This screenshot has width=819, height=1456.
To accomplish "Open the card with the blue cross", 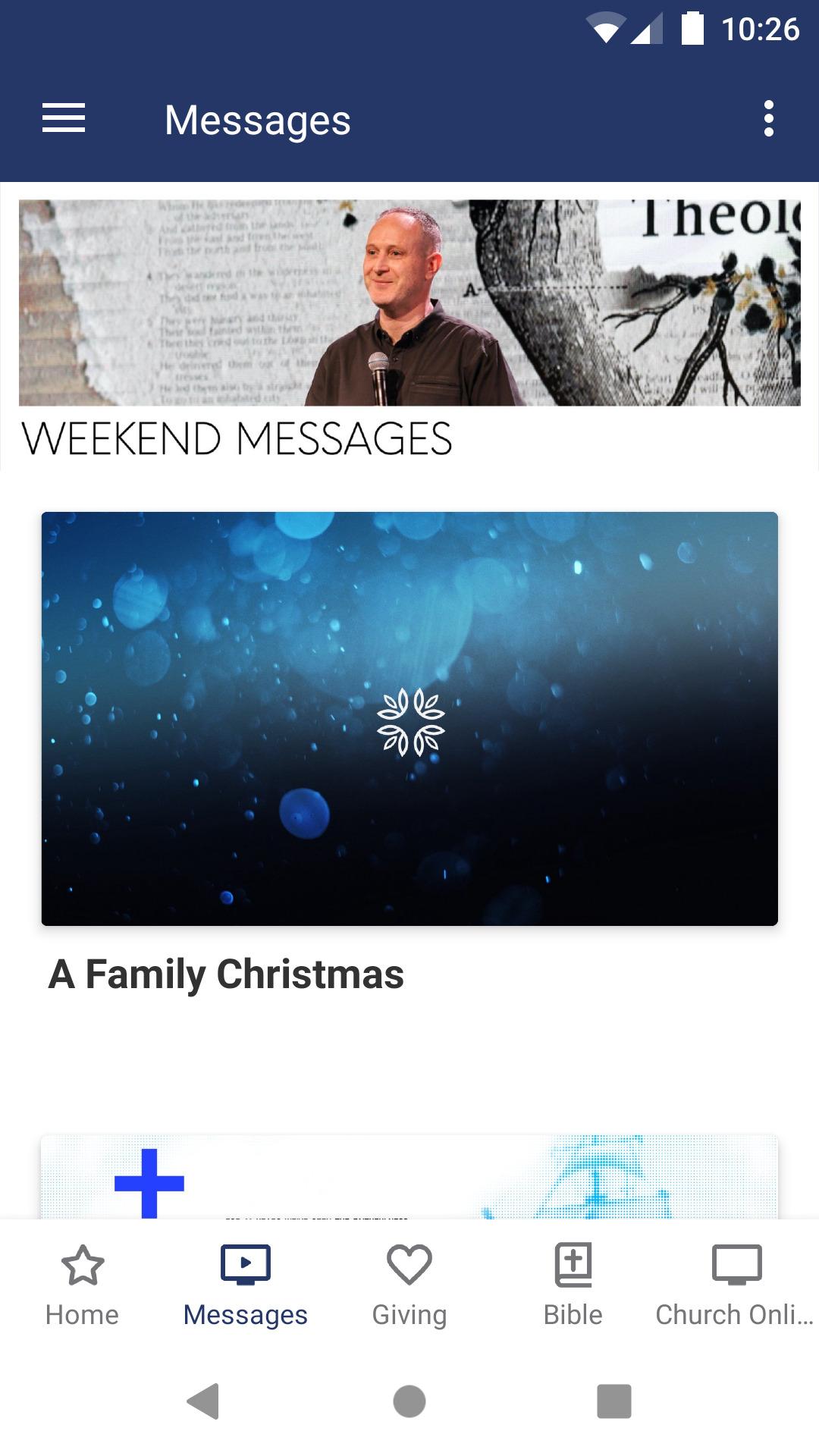I will click(x=409, y=1177).
